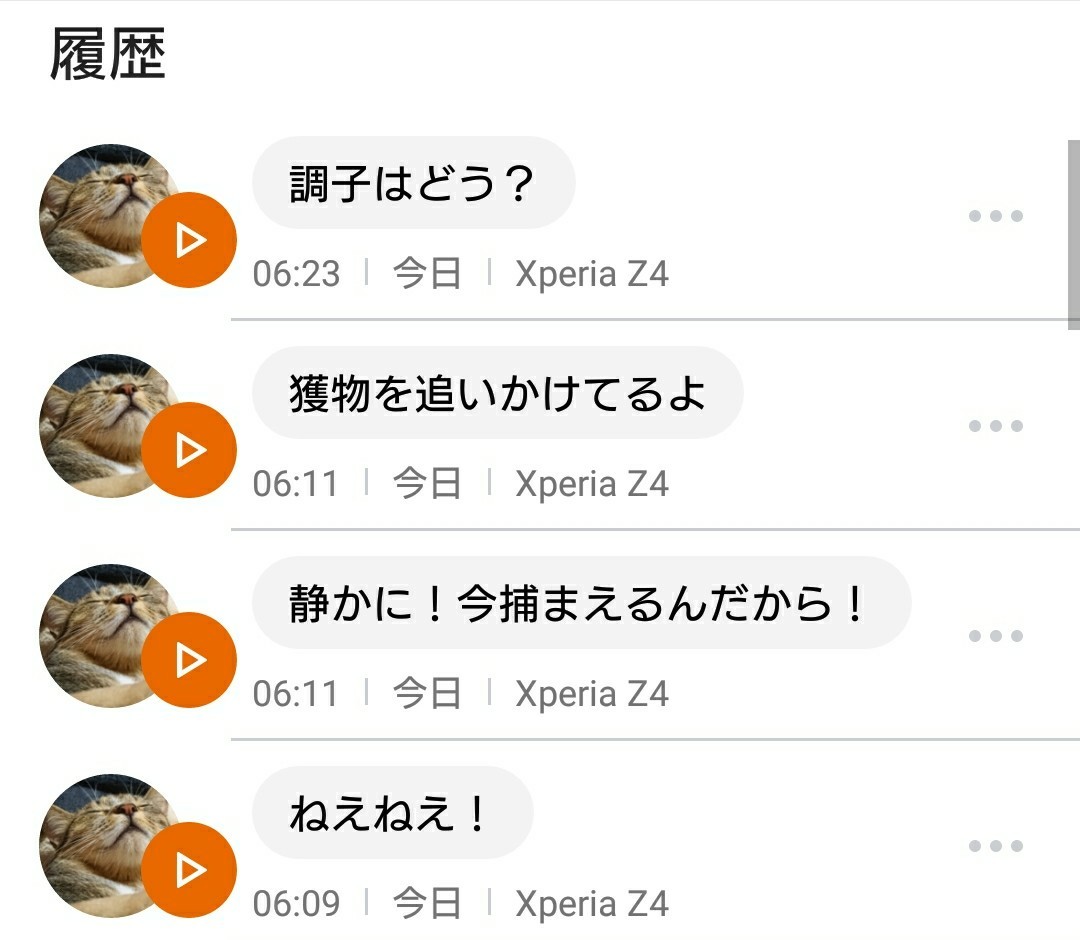1080x940 pixels.
Task: Play the 調子はどう？ voice message
Action: 189,240
